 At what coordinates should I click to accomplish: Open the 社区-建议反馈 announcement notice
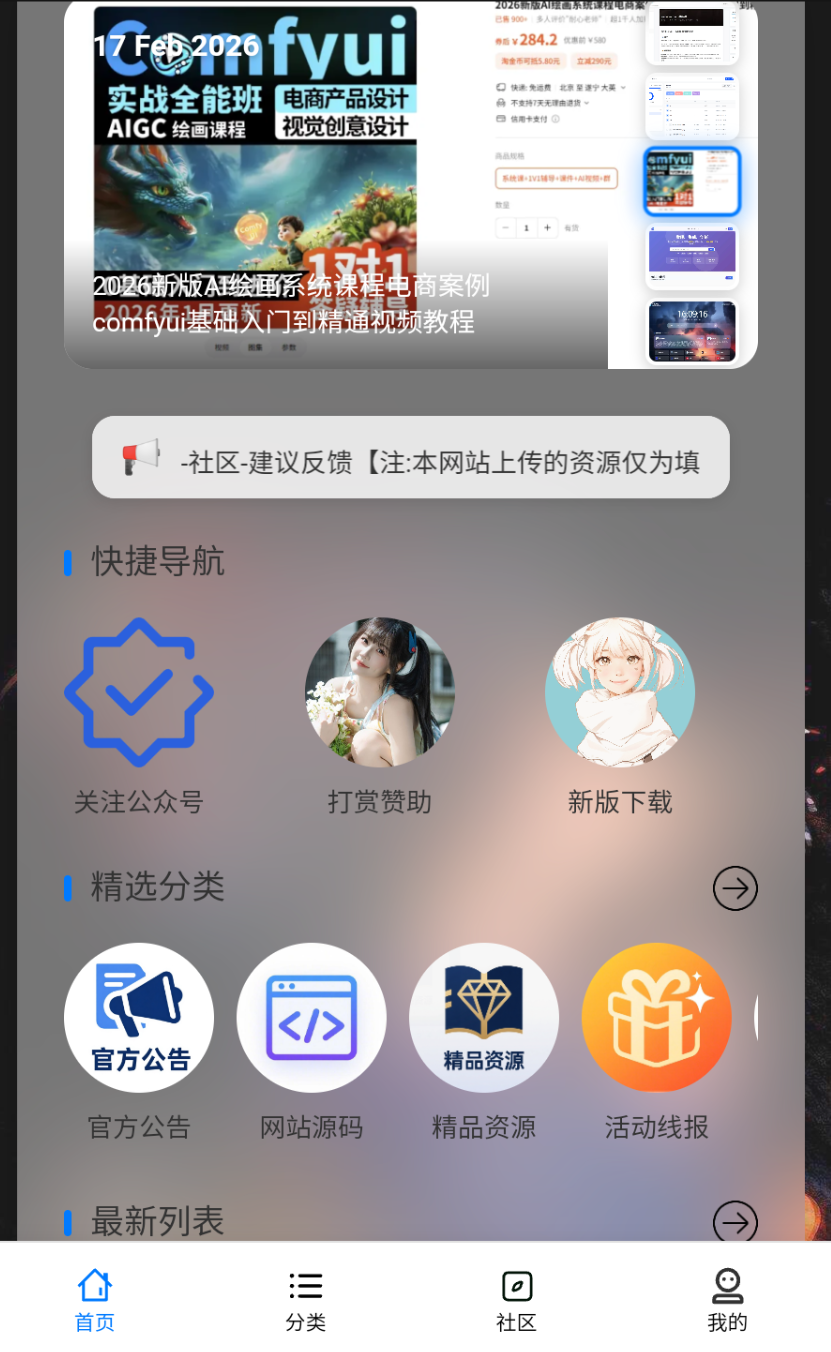[410, 458]
